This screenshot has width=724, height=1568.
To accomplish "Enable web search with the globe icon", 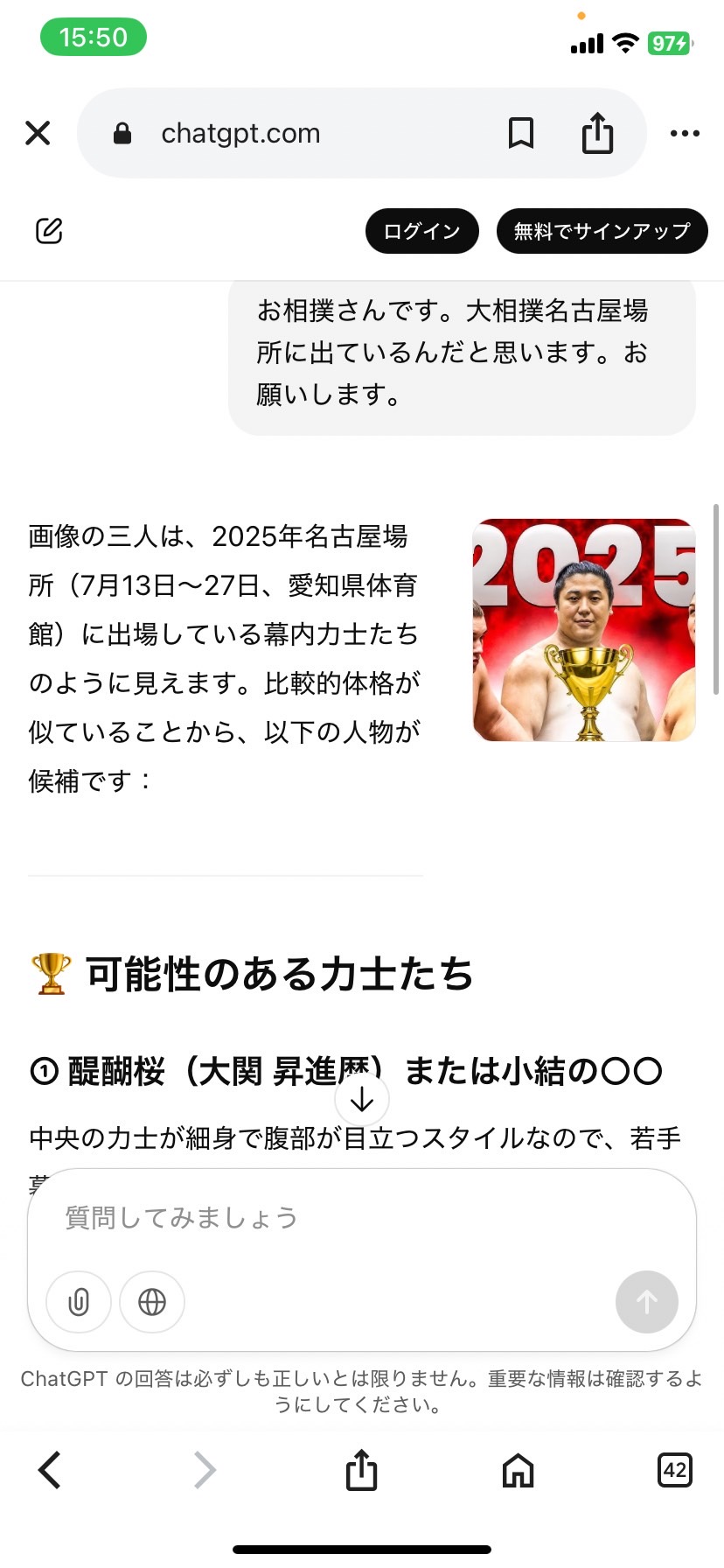I will 152,1302.
